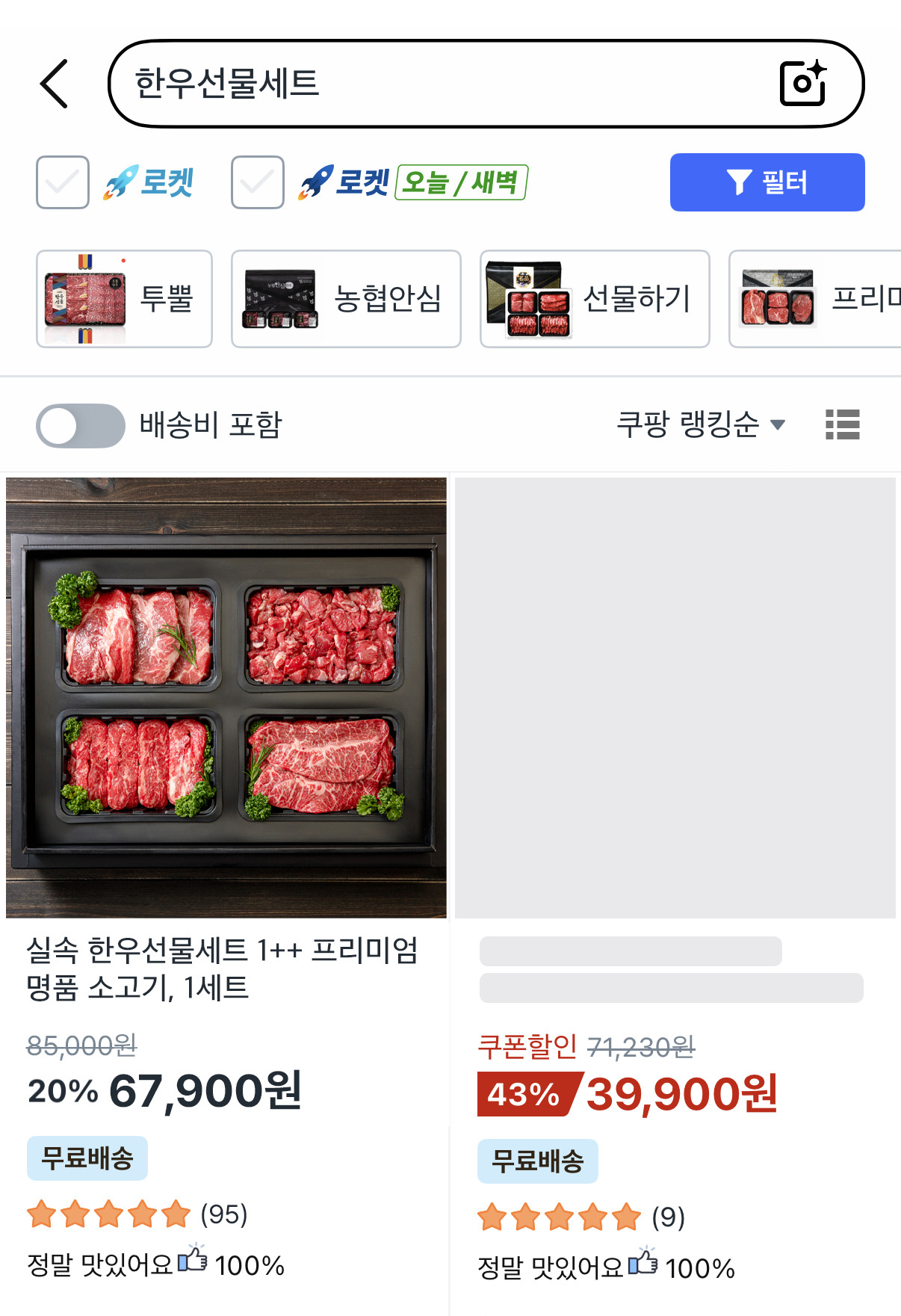This screenshot has width=901, height=1316.
Task: Open the 39,900원 coupon discount product
Action: click(675, 698)
